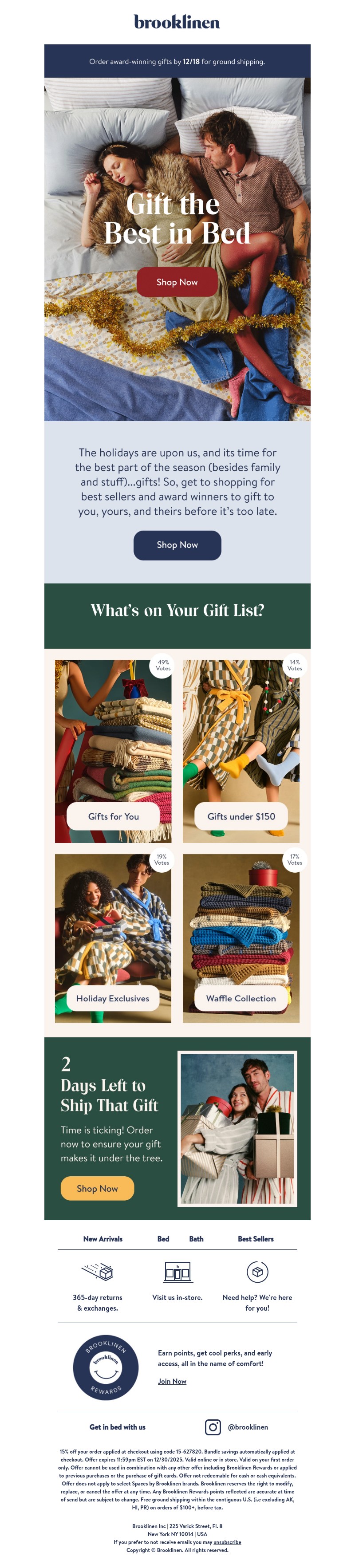Tap the red Shop Now button on hero image
The width and height of the screenshot is (355, 1568).
click(177, 282)
